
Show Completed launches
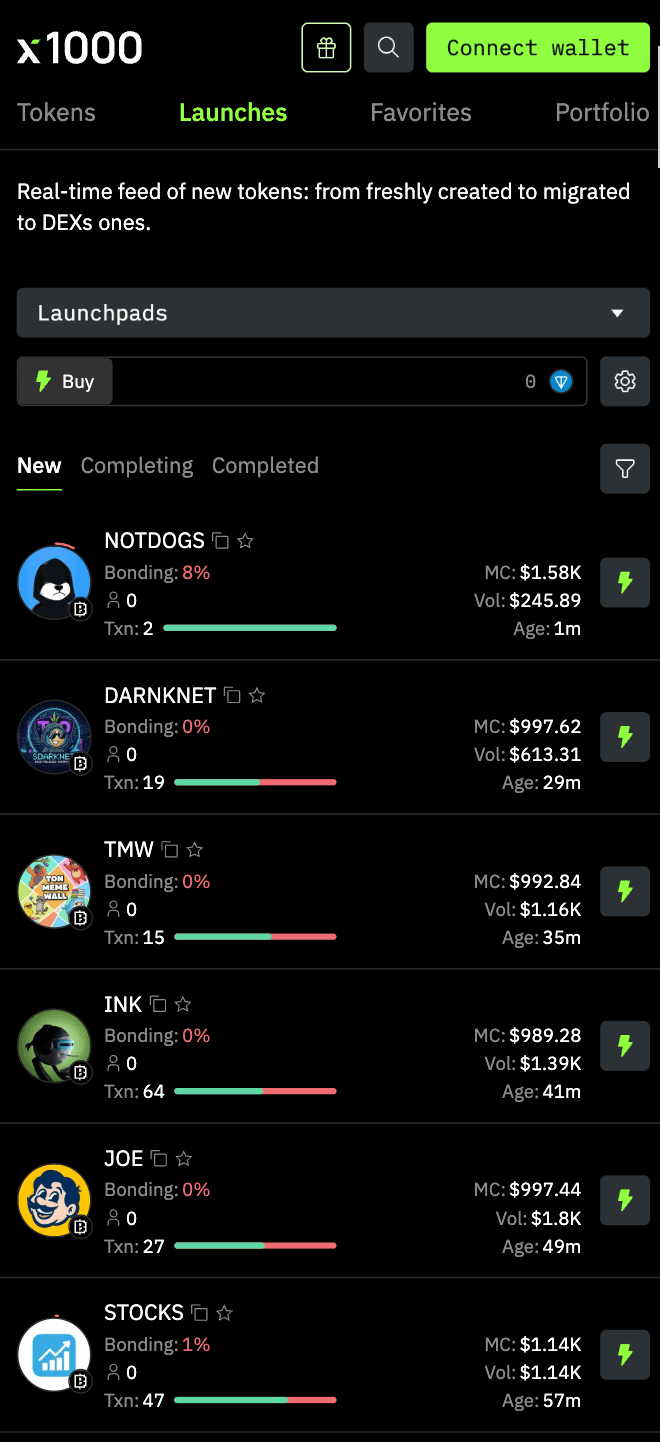click(265, 466)
